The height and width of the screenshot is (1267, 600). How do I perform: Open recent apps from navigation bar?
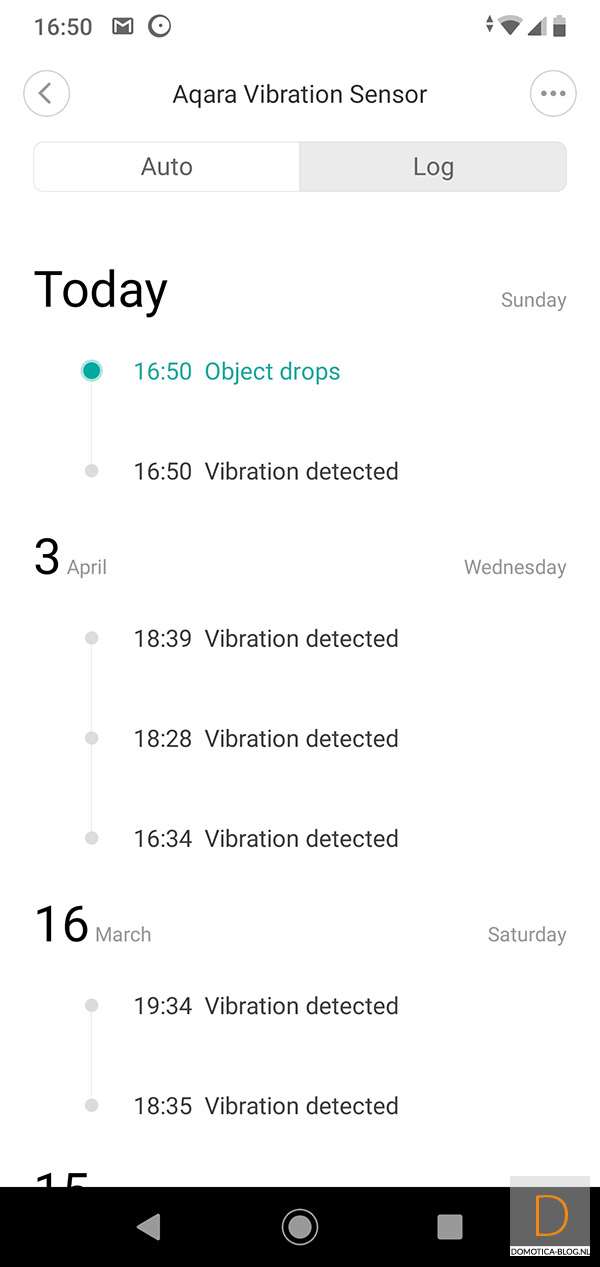(x=450, y=1226)
